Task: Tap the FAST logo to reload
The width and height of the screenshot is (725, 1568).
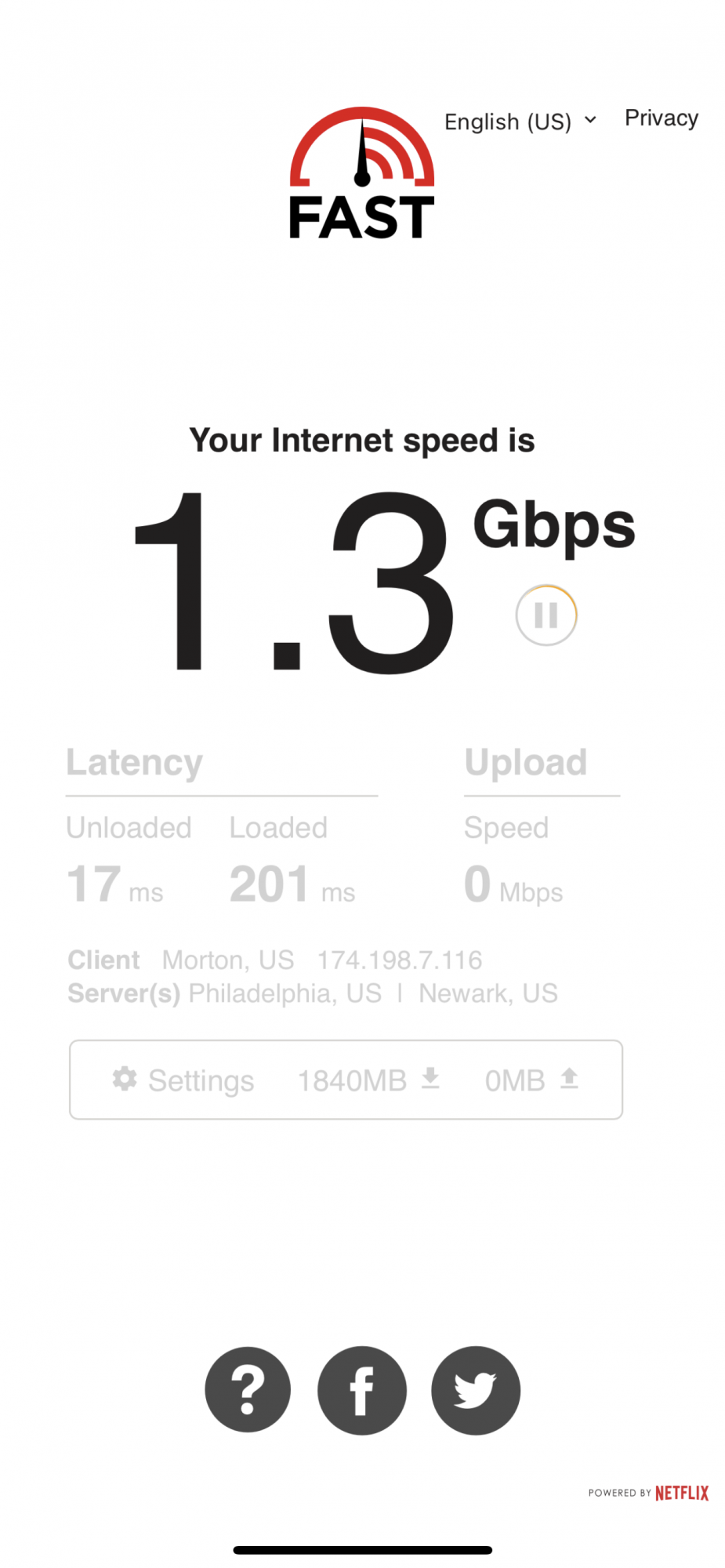Action: pos(361,174)
